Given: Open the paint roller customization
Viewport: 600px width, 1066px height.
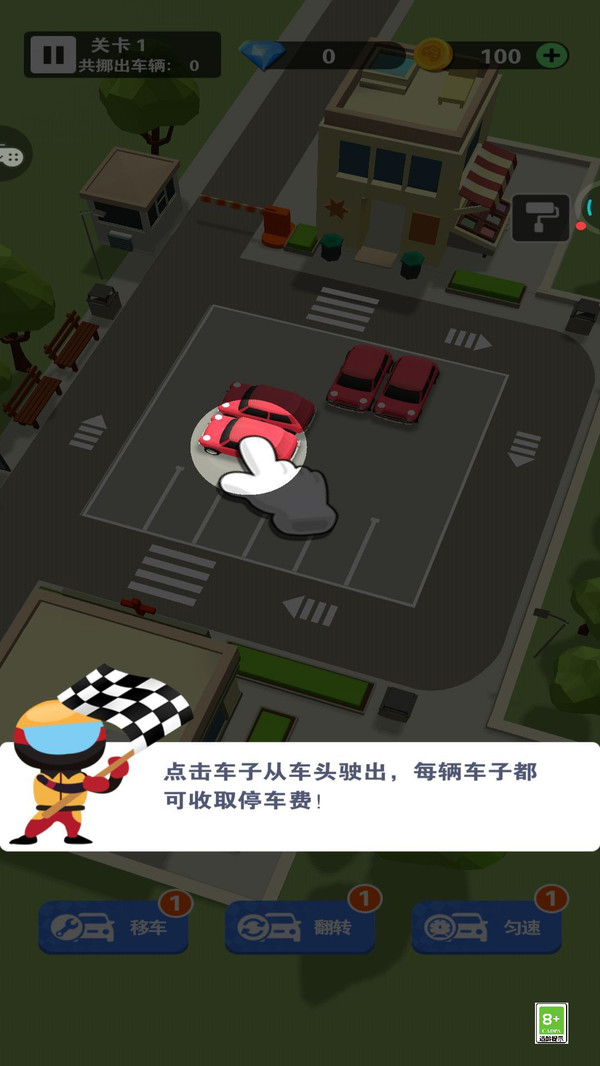Looking at the screenshot, I should 540,218.
